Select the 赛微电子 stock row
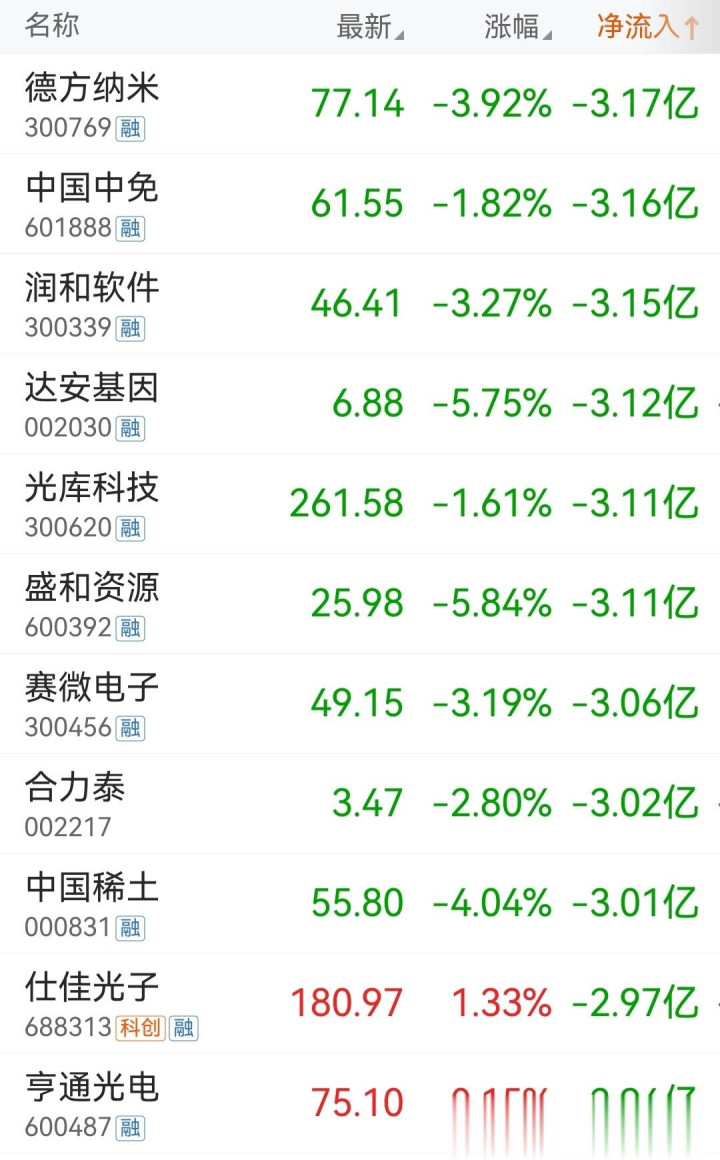 tap(360, 703)
